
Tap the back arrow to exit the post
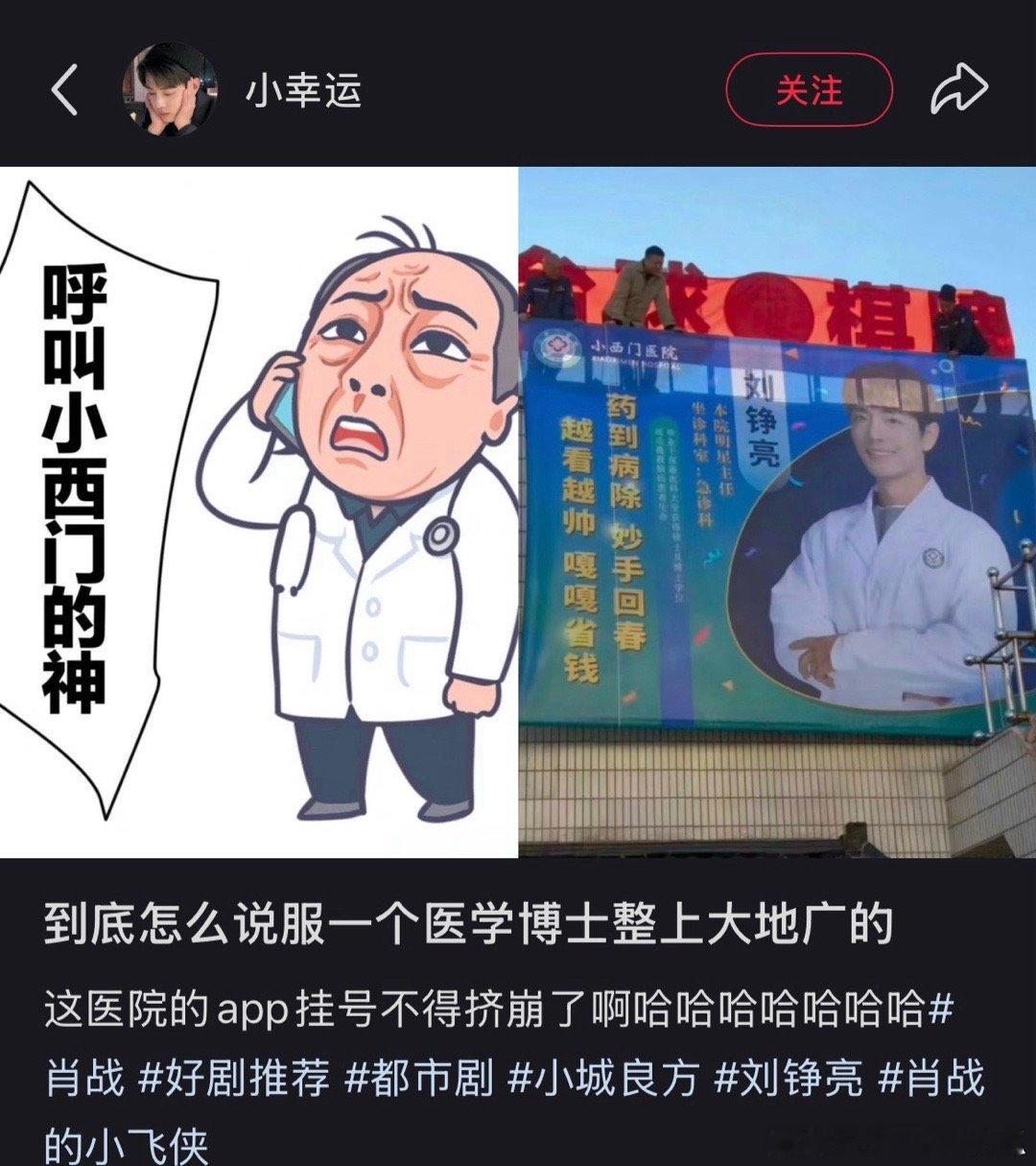(63, 88)
